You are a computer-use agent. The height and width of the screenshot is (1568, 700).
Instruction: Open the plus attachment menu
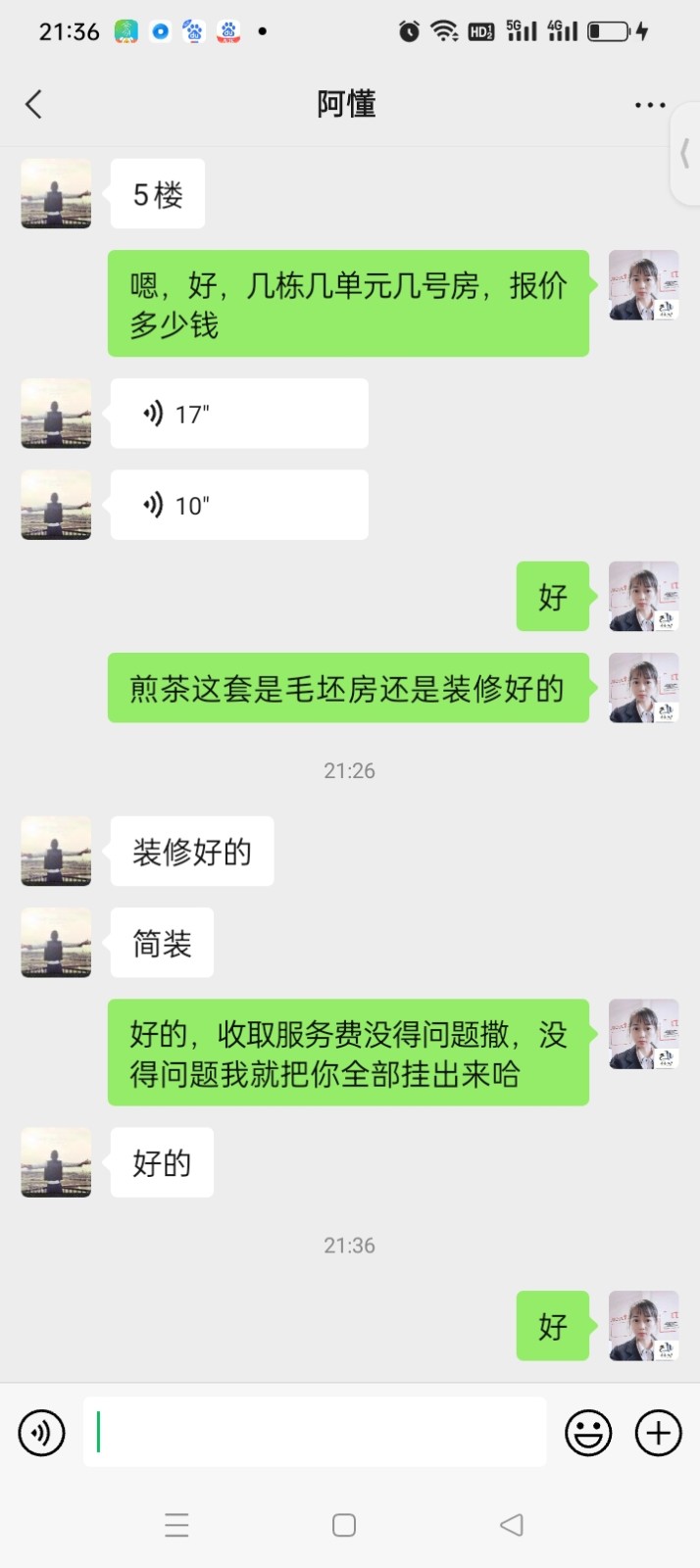(659, 1433)
